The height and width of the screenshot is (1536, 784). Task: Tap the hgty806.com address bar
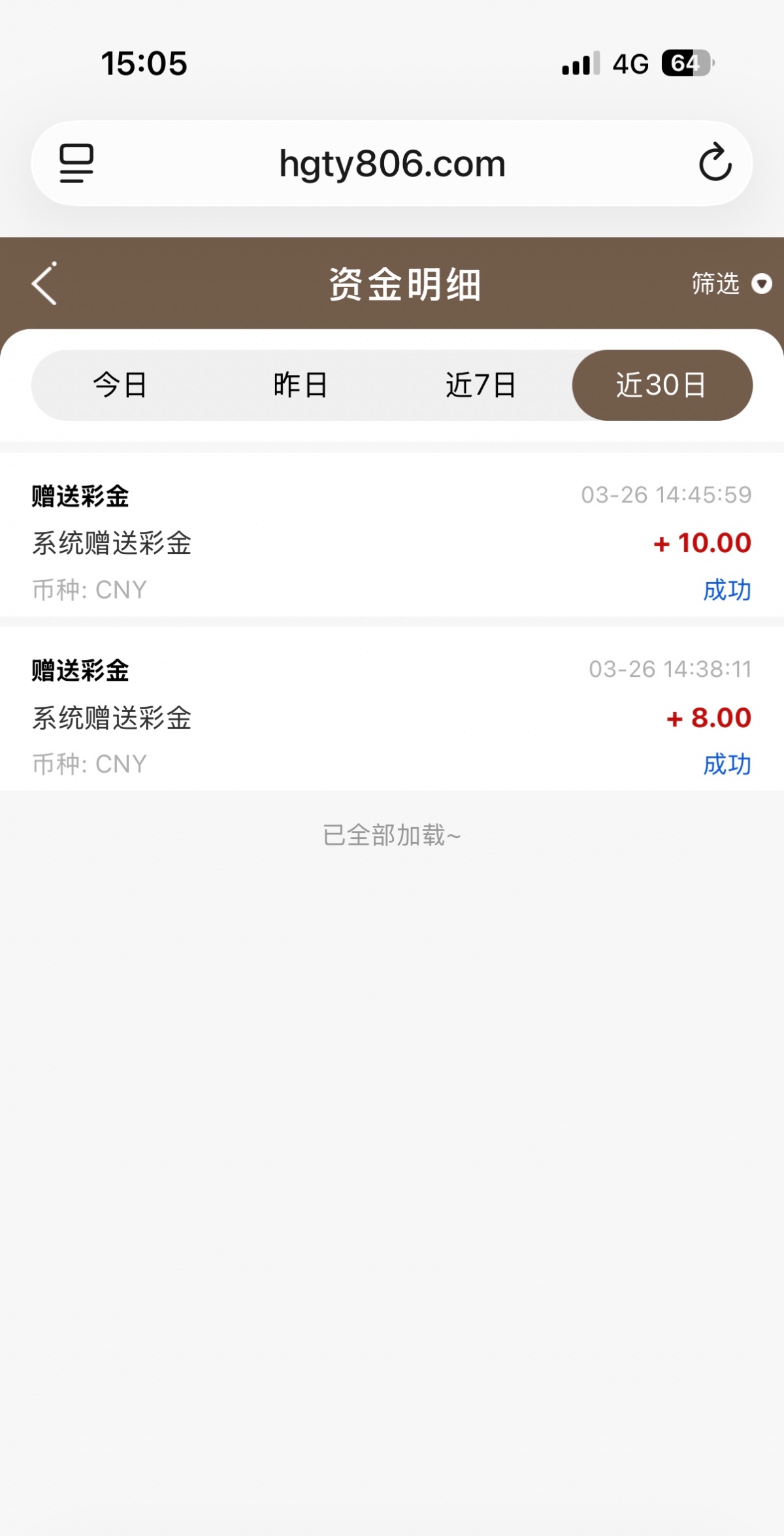(392, 163)
